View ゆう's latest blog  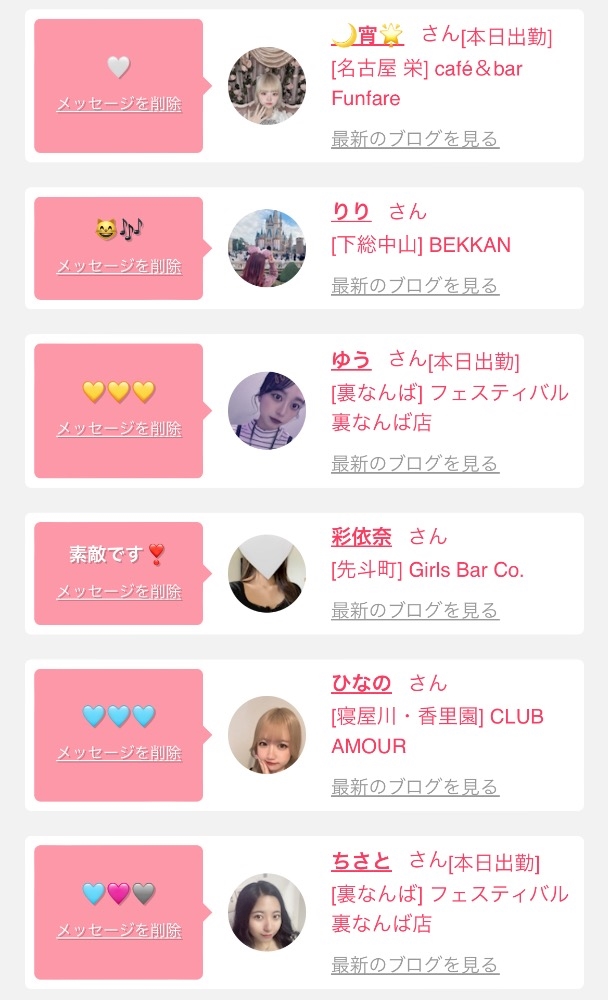pyautogui.click(x=415, y=464)
